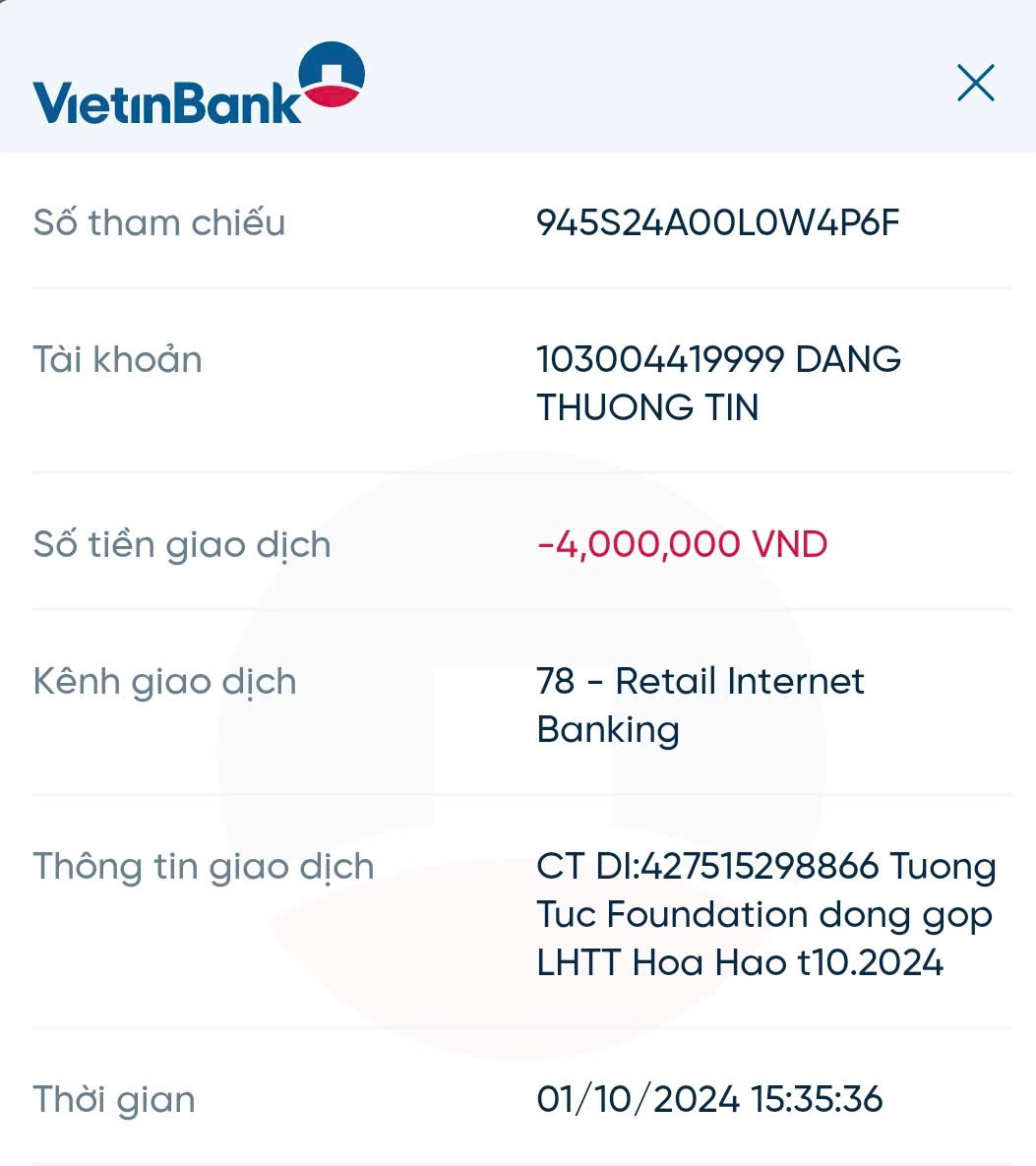
Task: Close the transaction details dialog
Action: (x=975, y=83)
